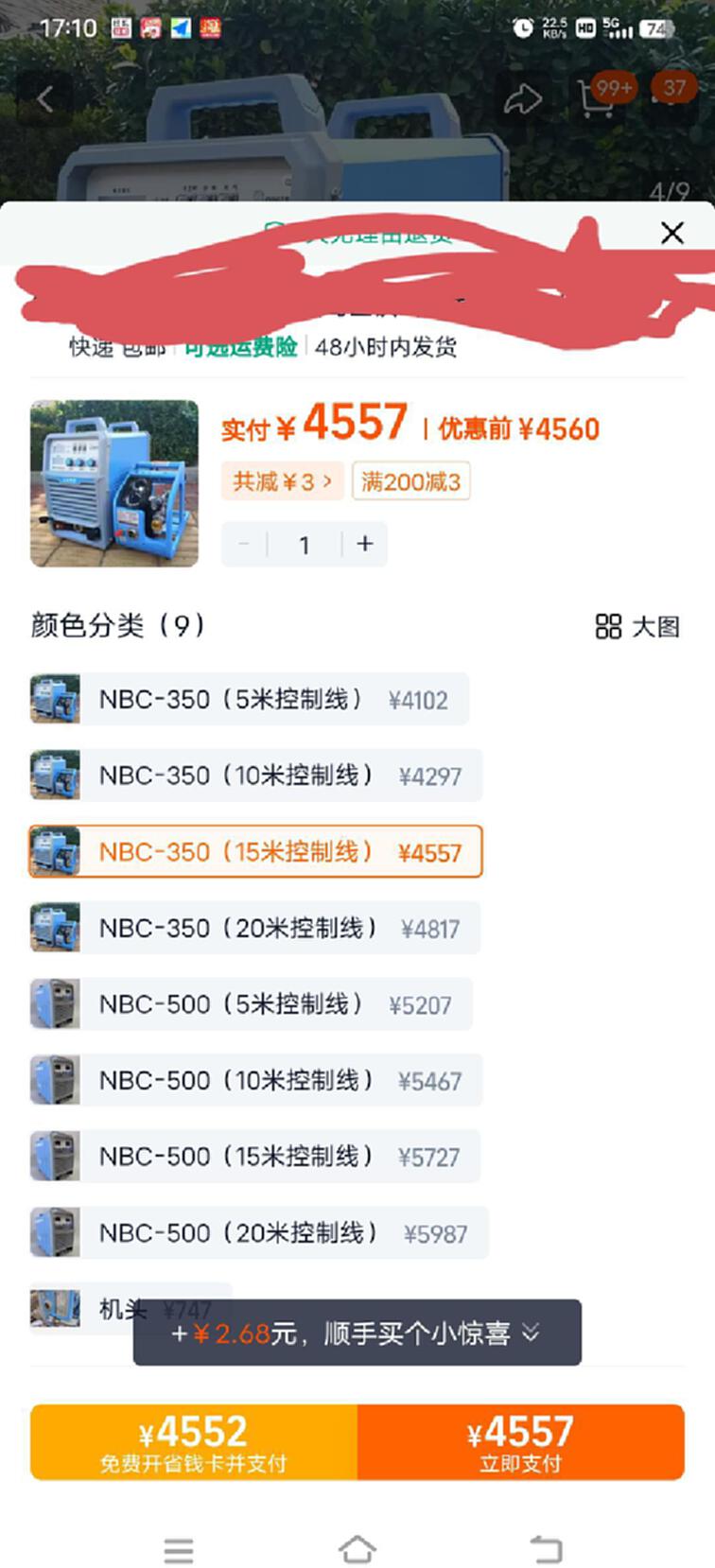Pick NBC-500（10米控制线）variant
The height and width of the screenshot is (1568, 715).
255,1080
